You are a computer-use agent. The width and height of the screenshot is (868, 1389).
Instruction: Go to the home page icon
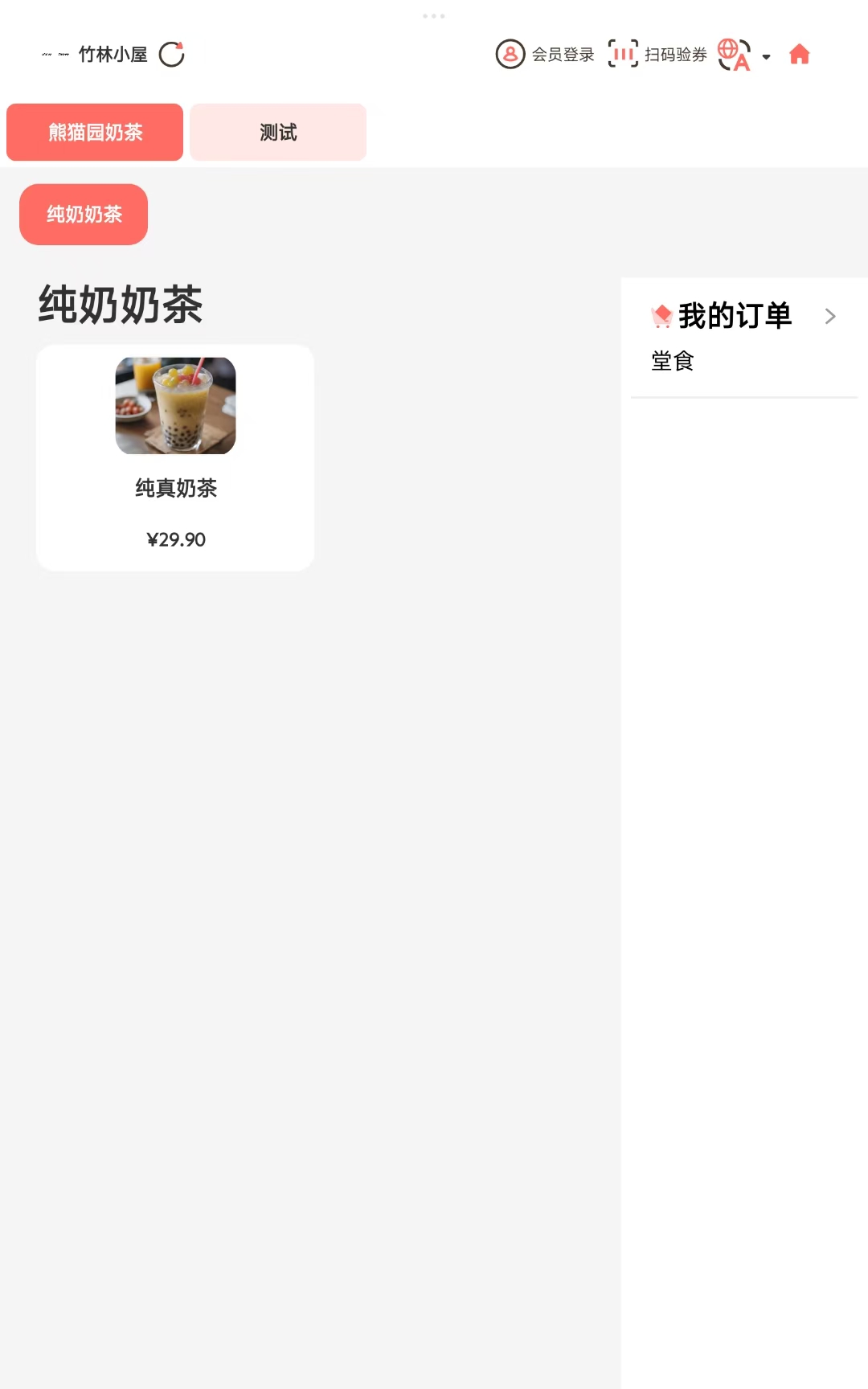click(799, 55)
